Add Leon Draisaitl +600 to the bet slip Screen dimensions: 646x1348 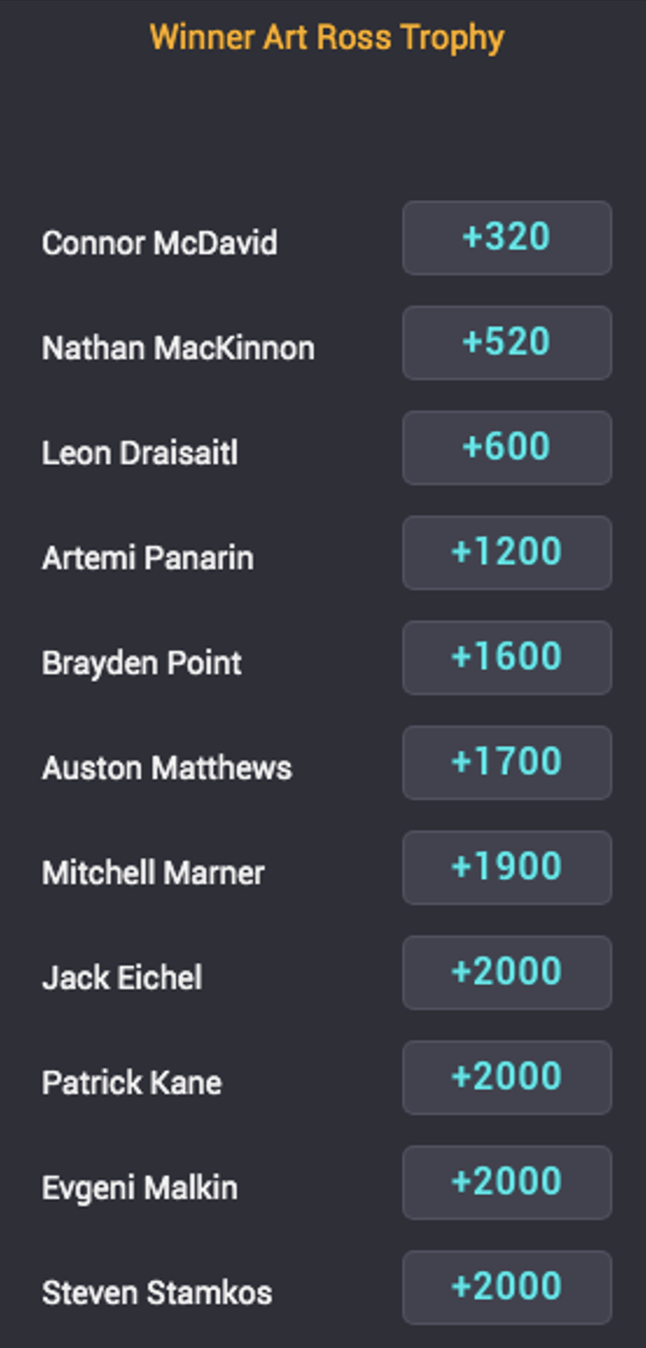coord(507,448)
